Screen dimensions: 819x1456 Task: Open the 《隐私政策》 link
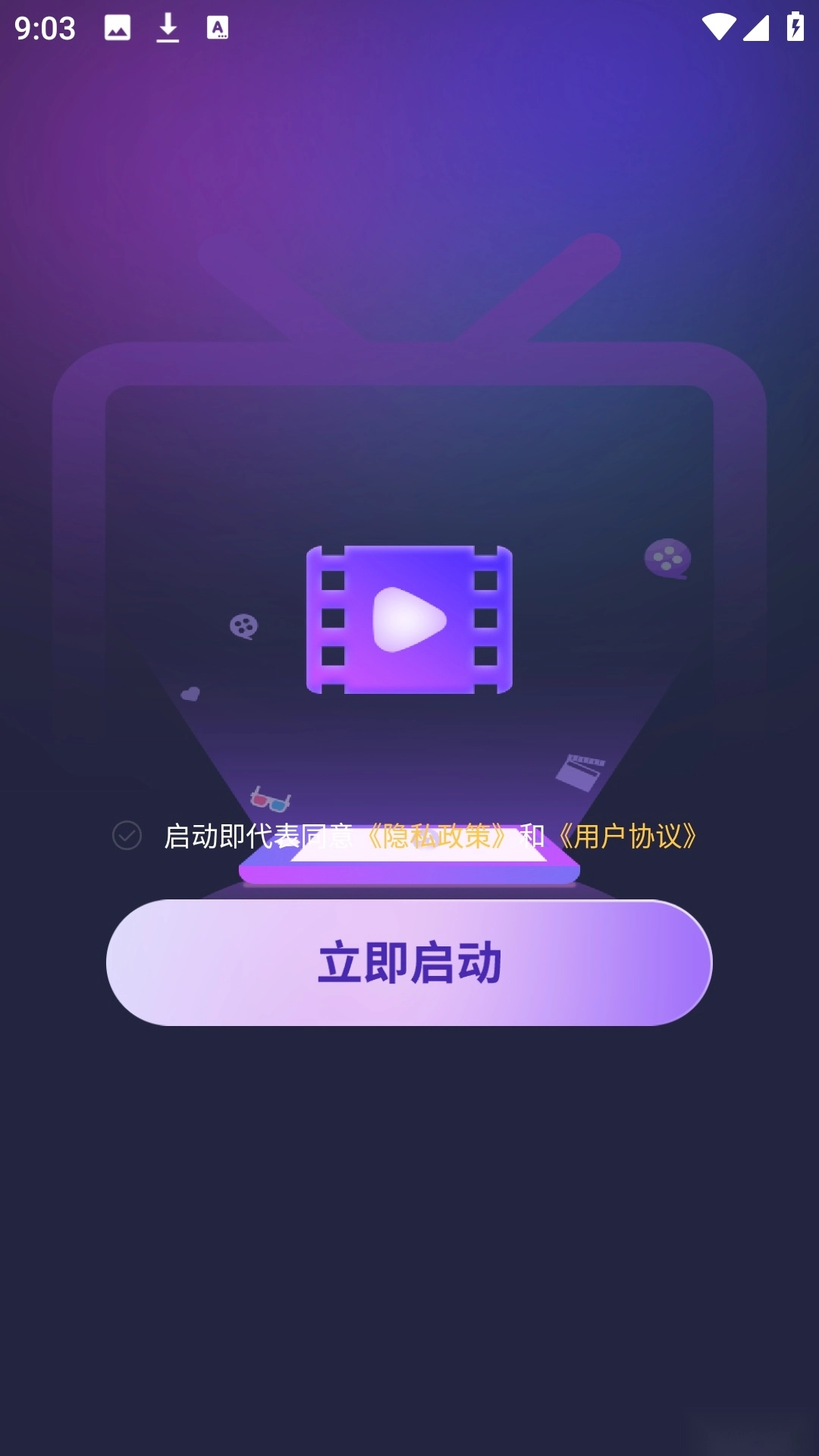coord(436,836)
